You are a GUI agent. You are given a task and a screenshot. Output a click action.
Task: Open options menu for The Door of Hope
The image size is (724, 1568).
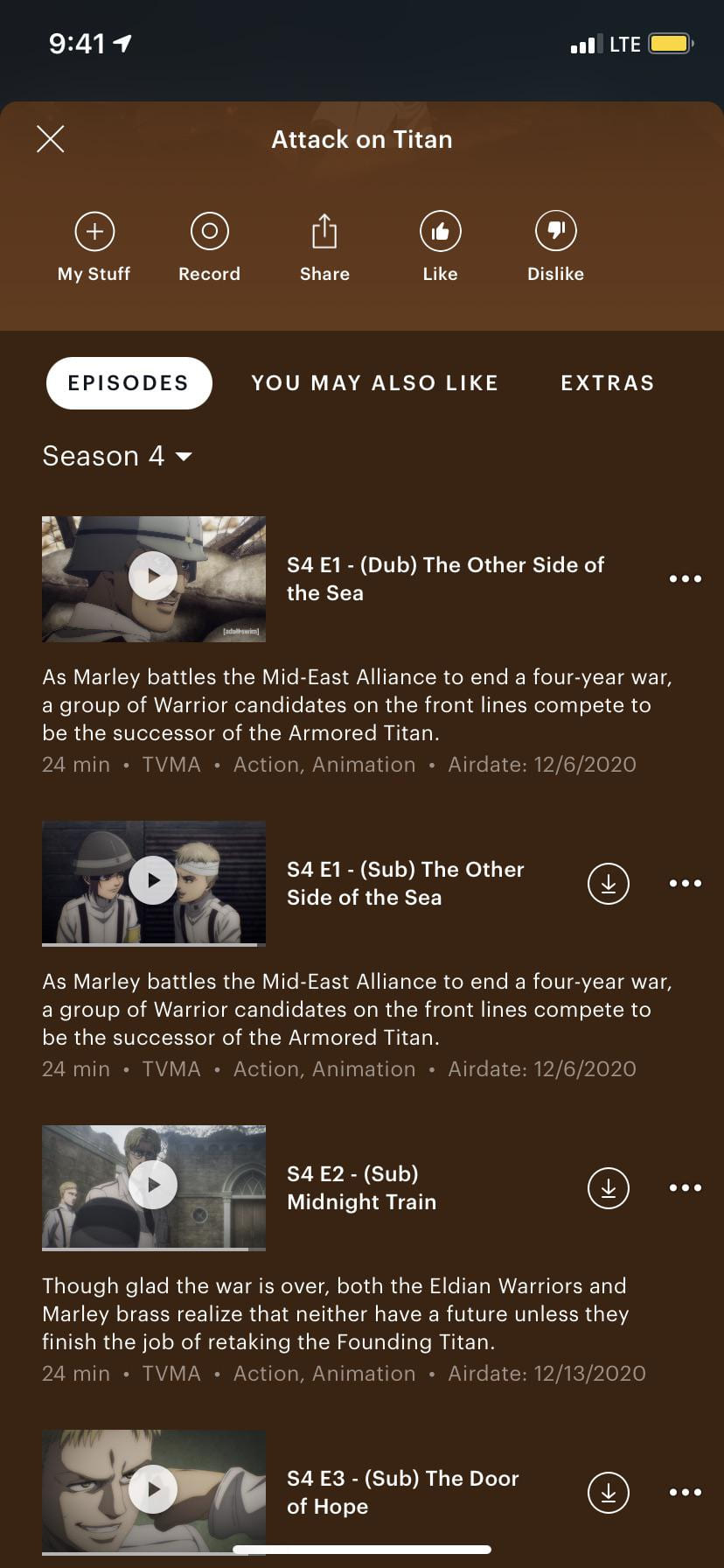coord(685,1492)
